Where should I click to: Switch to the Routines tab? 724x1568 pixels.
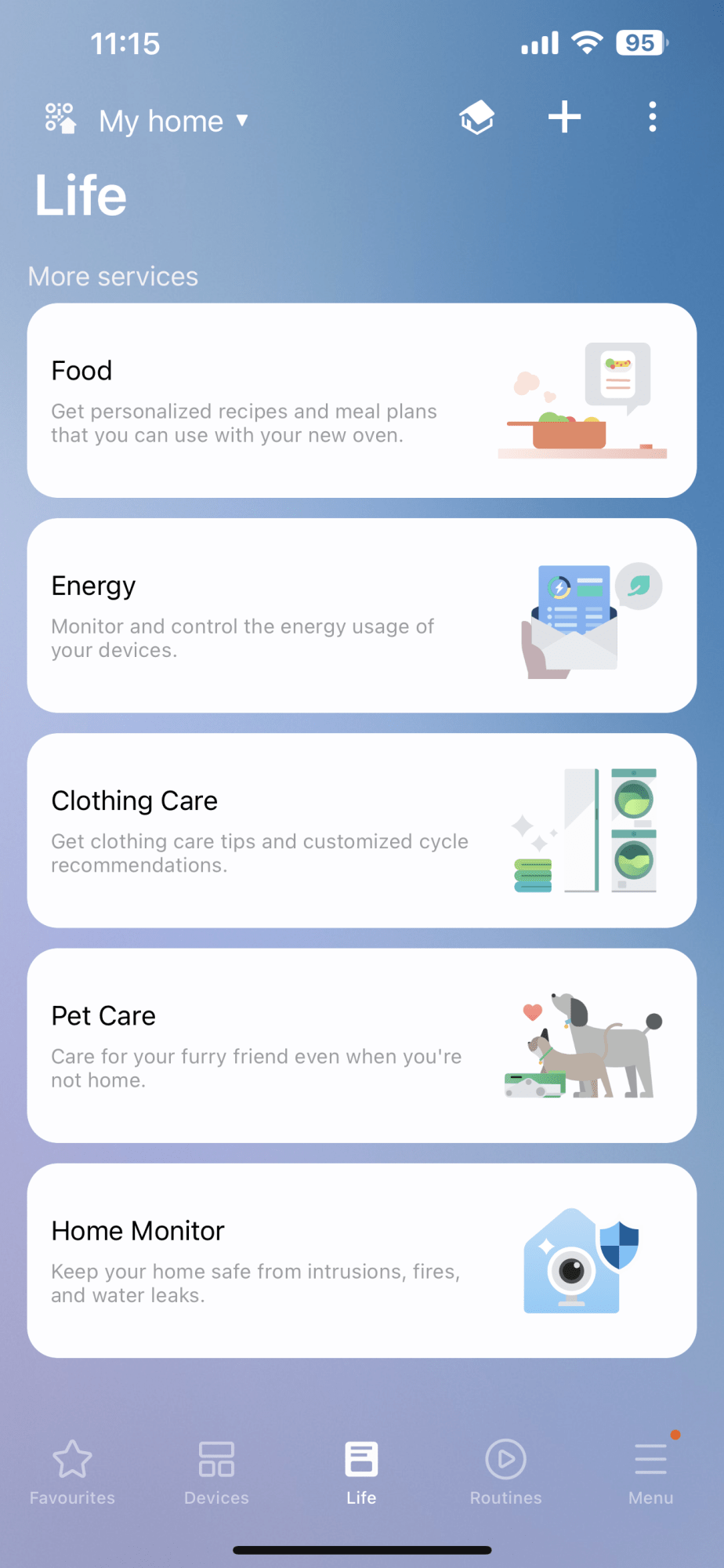click(x=505, y=1472)
